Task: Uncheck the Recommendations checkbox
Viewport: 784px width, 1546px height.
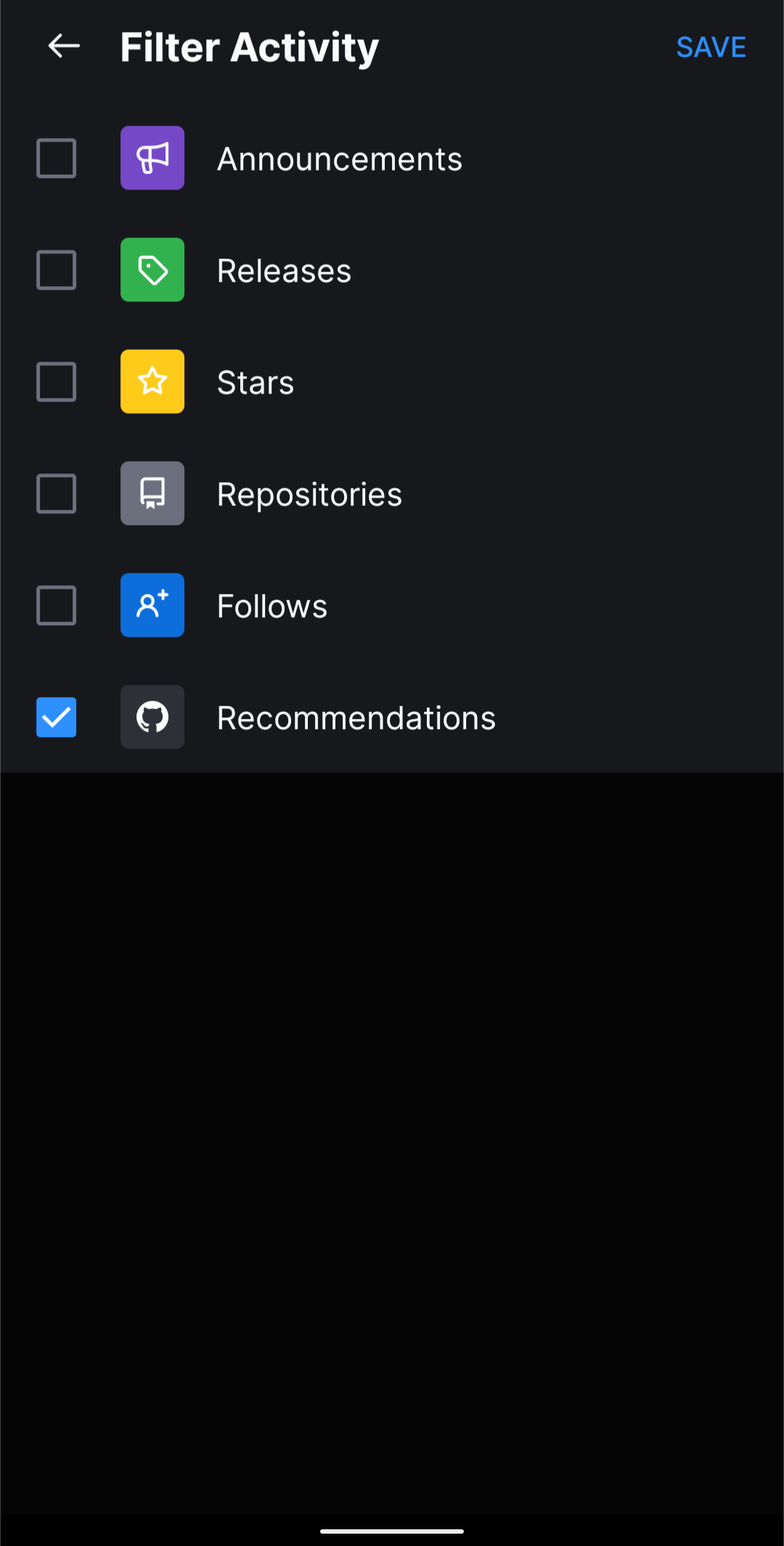Action: point(56,717)
